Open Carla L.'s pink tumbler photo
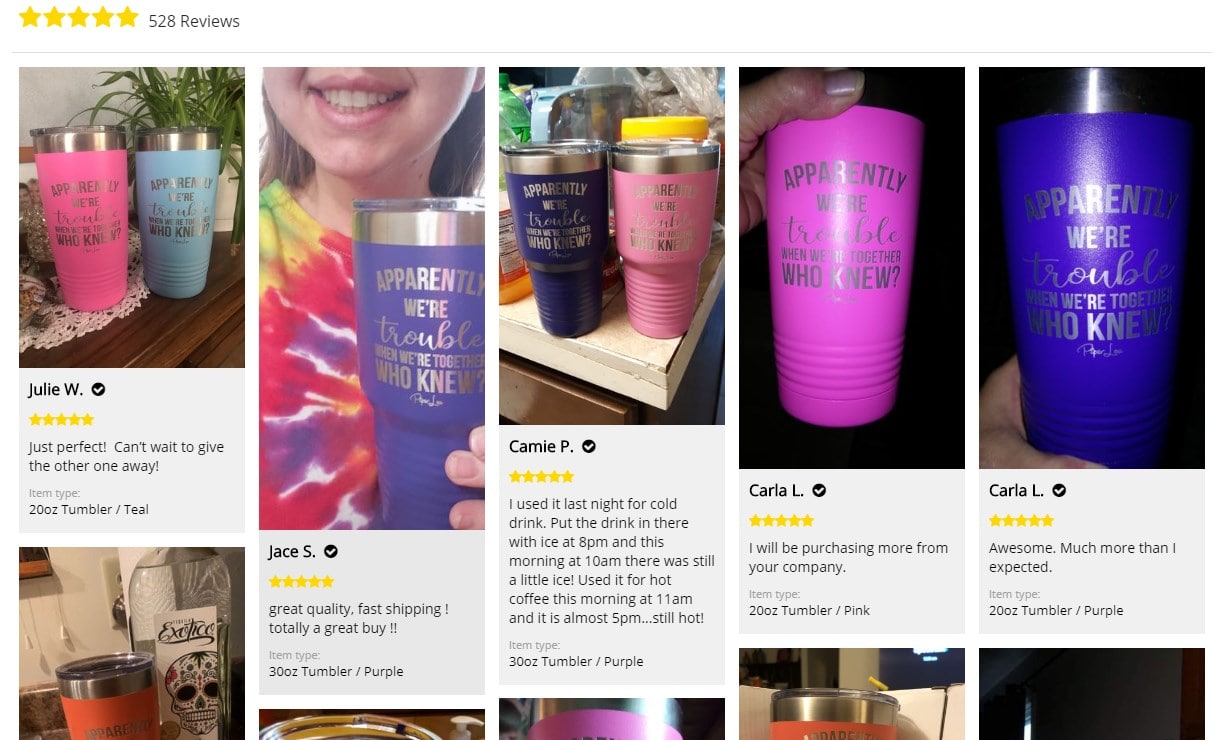The width and height of the screenshot is (1215, 740). click(852, 268)
